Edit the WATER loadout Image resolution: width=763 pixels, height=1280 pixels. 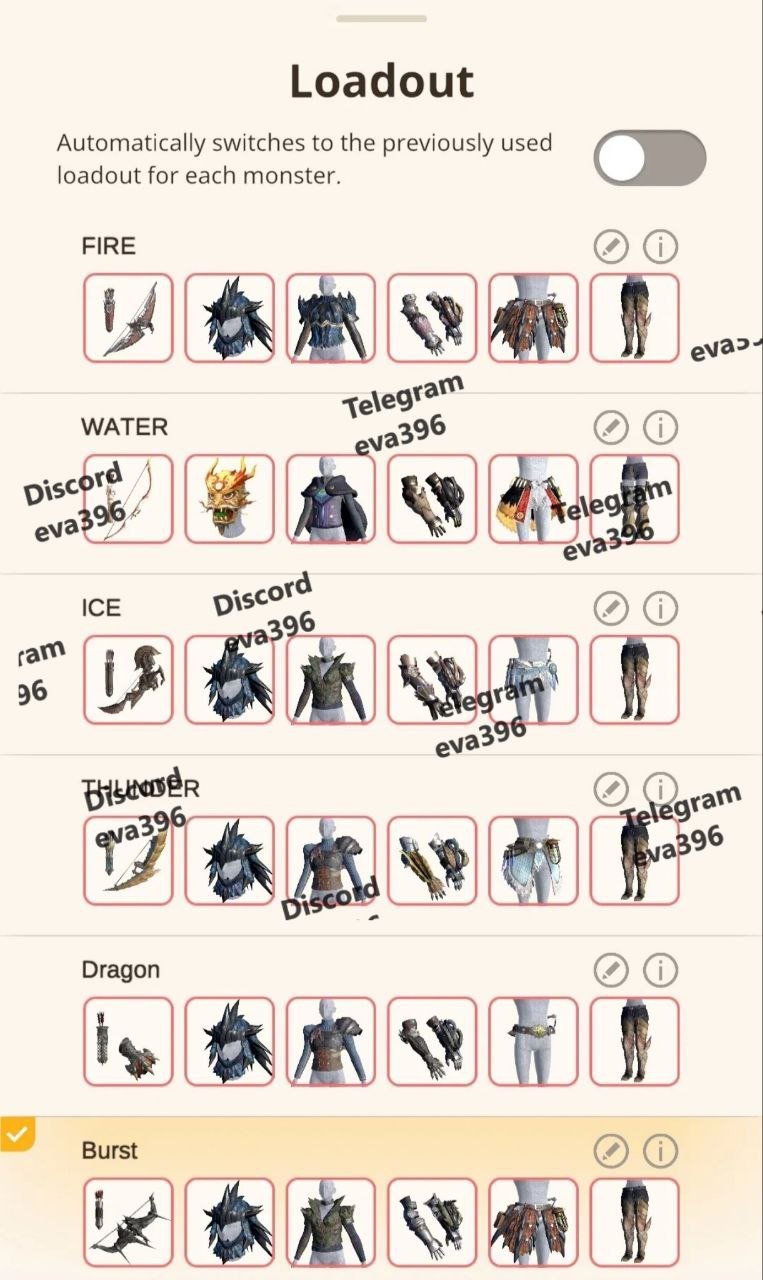[610, 427]
